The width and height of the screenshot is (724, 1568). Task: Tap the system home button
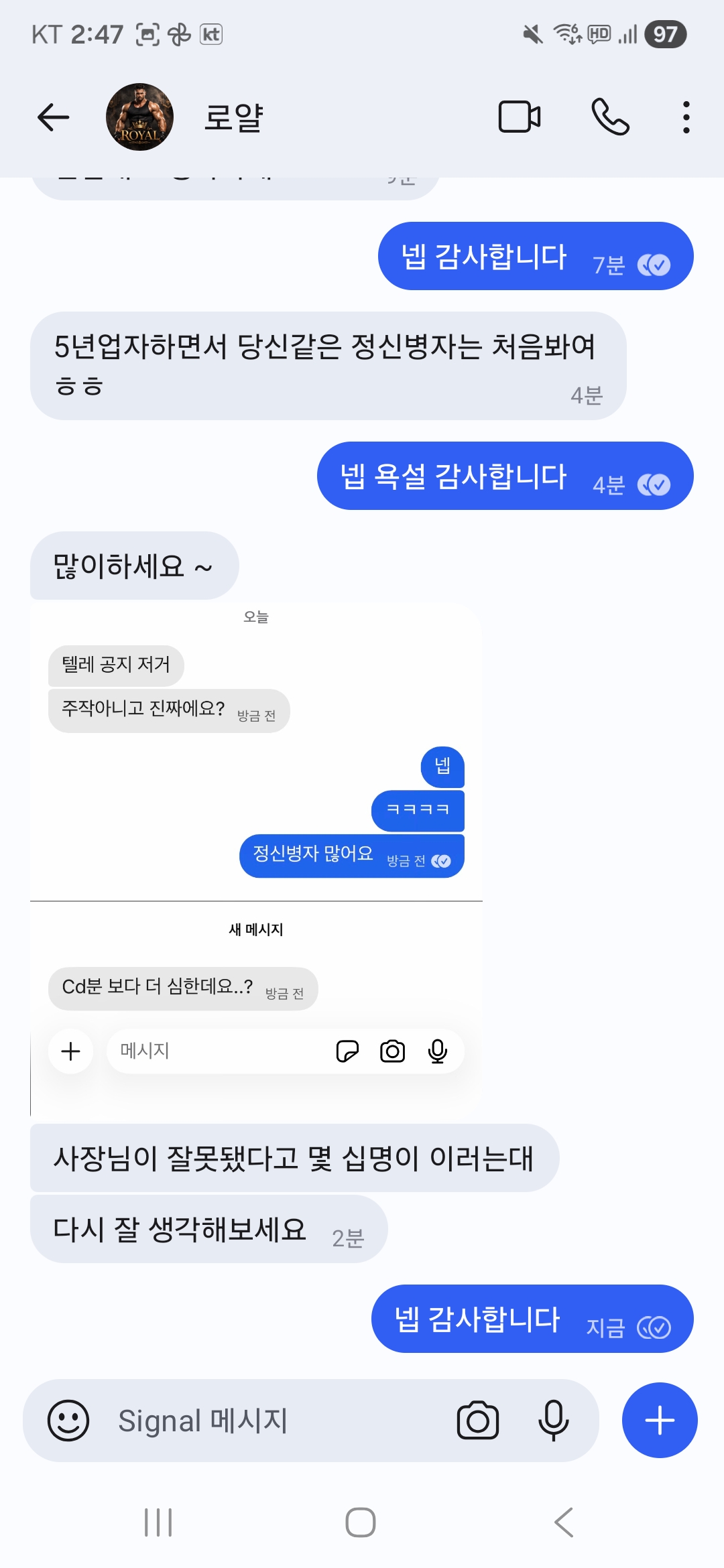(x=361, y=1522)
